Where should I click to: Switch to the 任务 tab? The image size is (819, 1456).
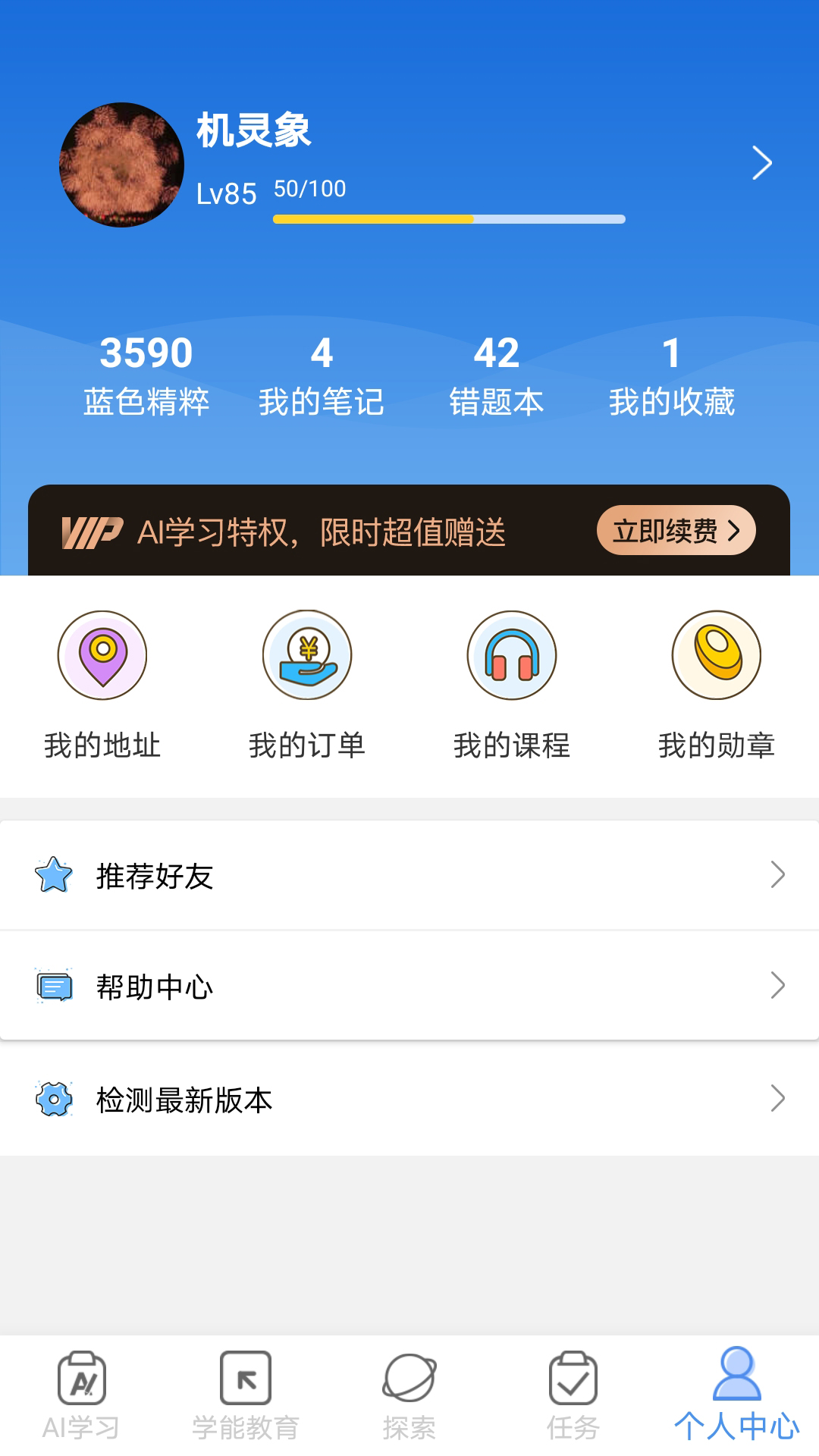click(573, 1395)
